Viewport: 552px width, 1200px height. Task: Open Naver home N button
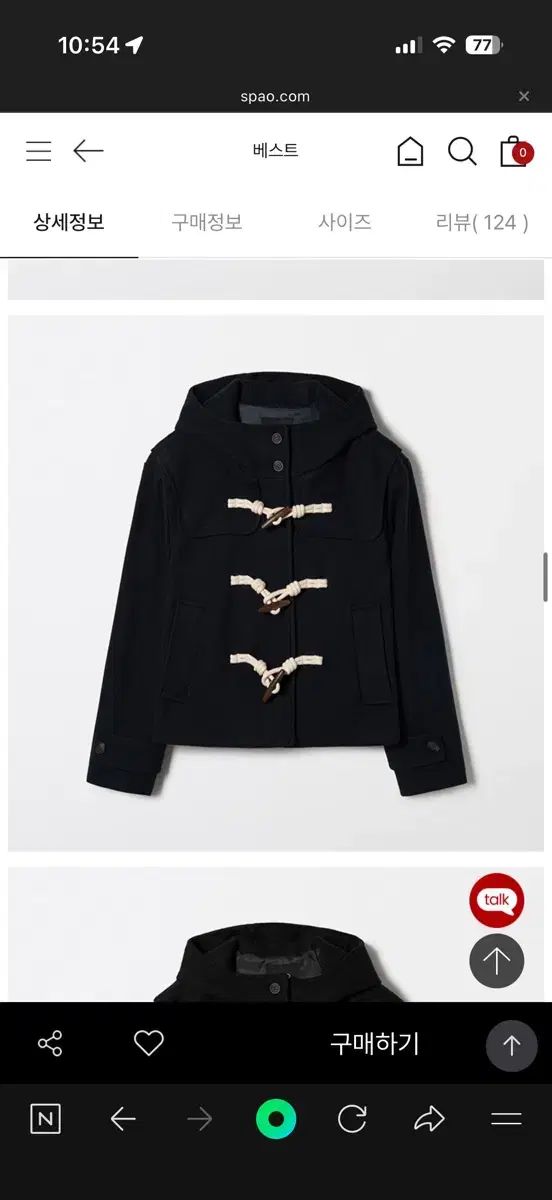[45, 1119]
